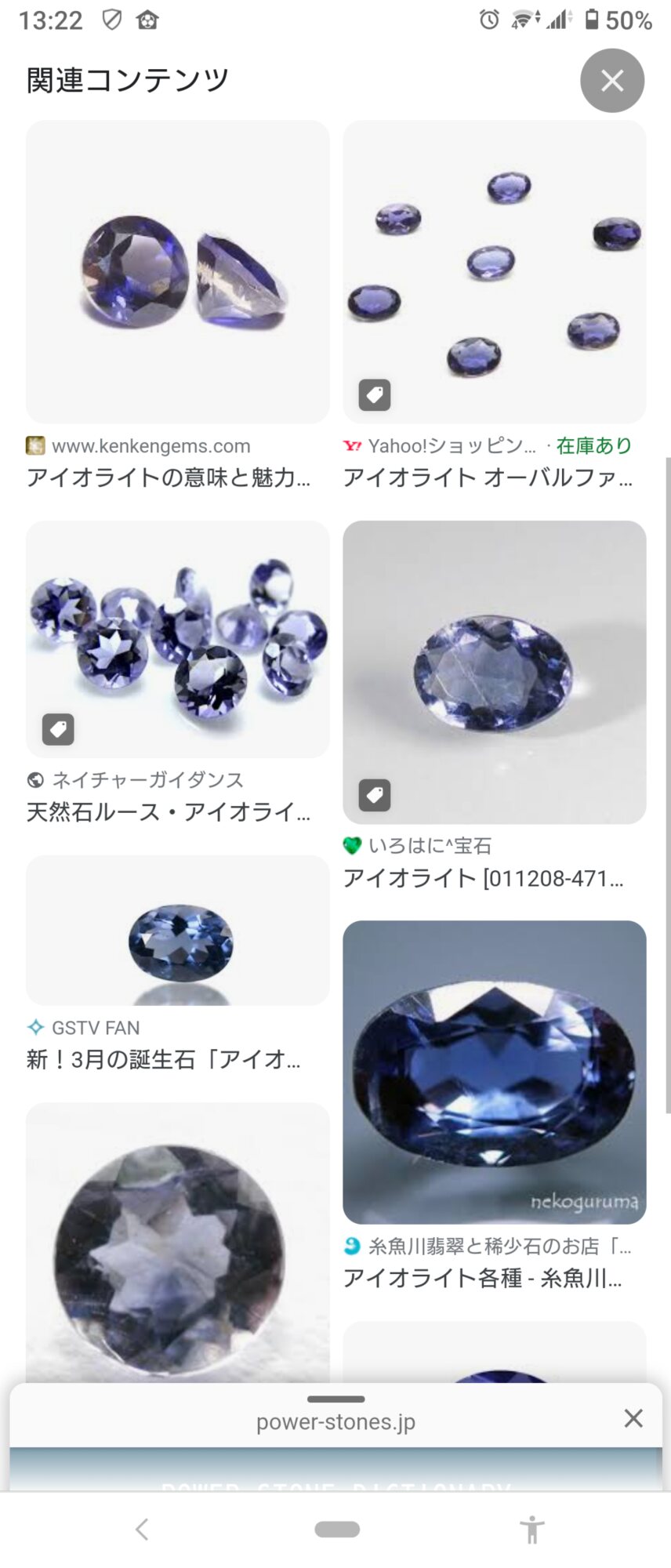Open the ネイチャーガイダンス loose stone result
Screen dimensions: 671x1568
tap(177, 639)
